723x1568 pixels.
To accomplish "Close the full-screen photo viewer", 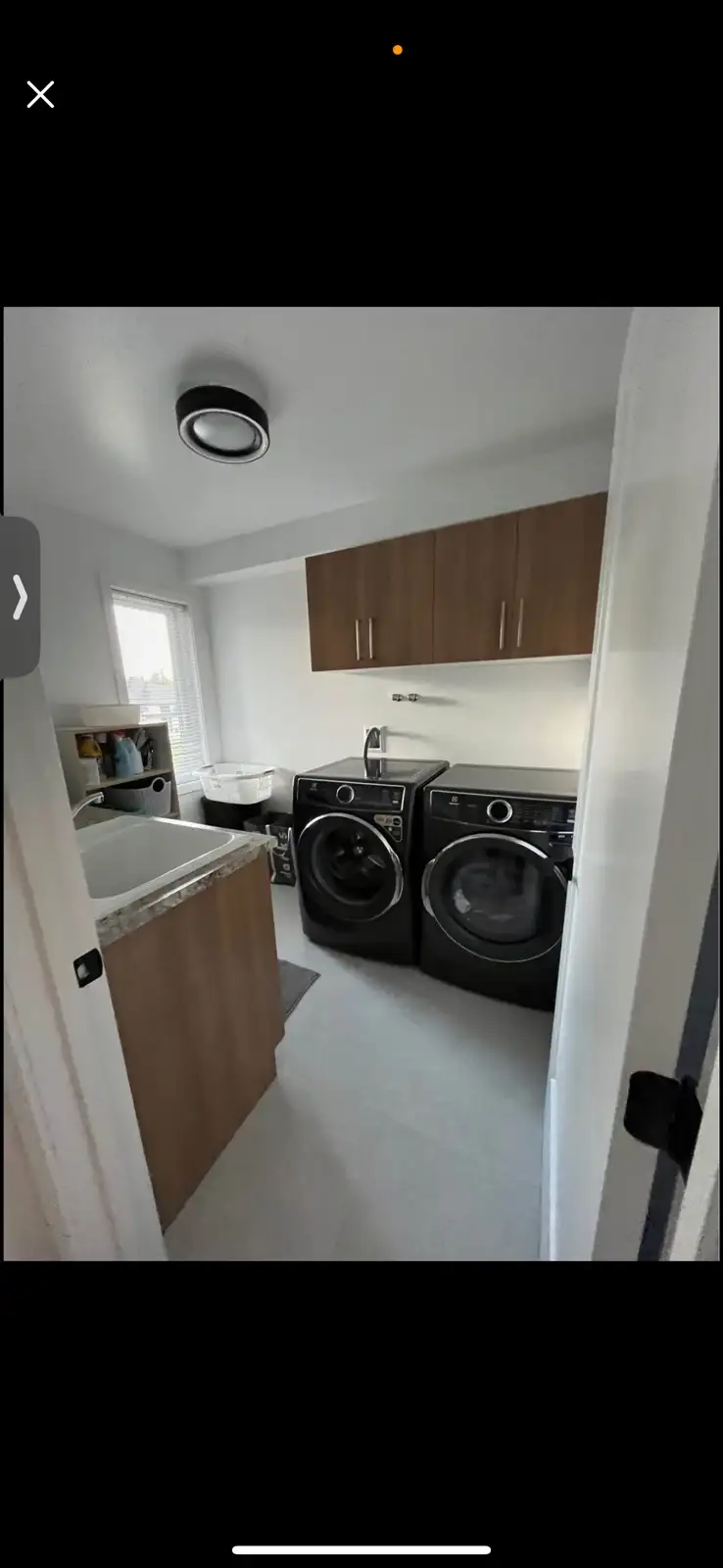I will pyautogui.click(x=40, y=94).
